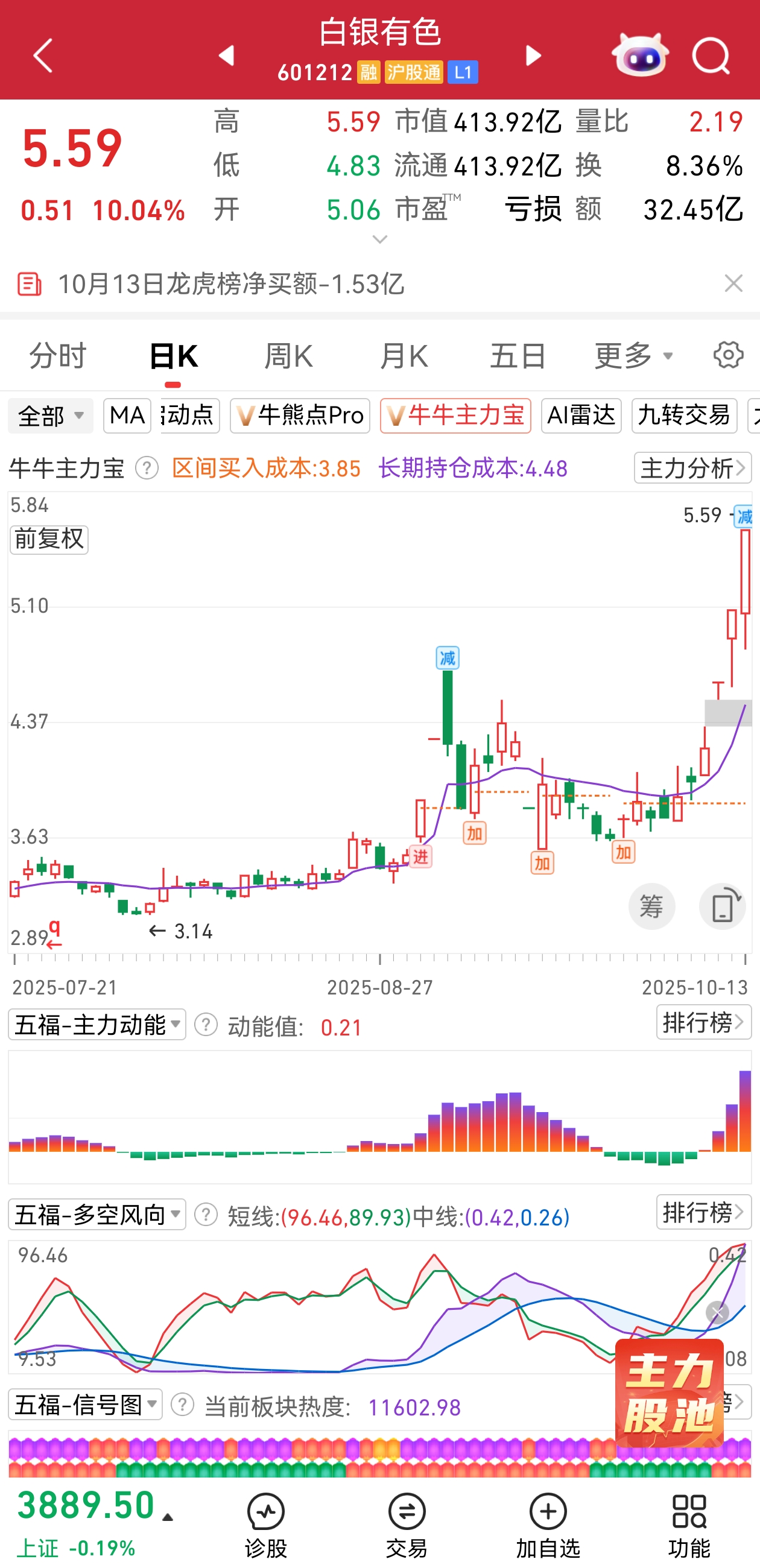Screen dimensions: 760x1568
Task: Select the 九转交易 indicator chip
Action: [x=684, y=416]
